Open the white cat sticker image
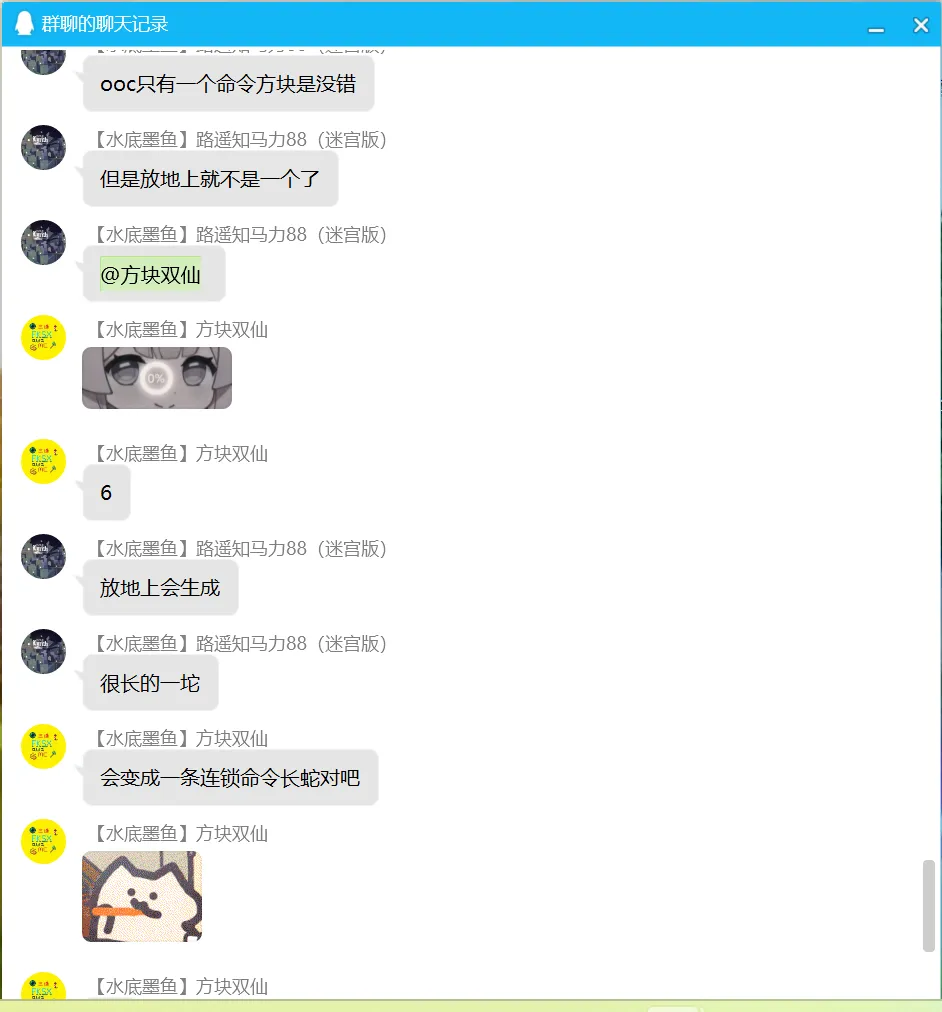 [x=142, y=896]
